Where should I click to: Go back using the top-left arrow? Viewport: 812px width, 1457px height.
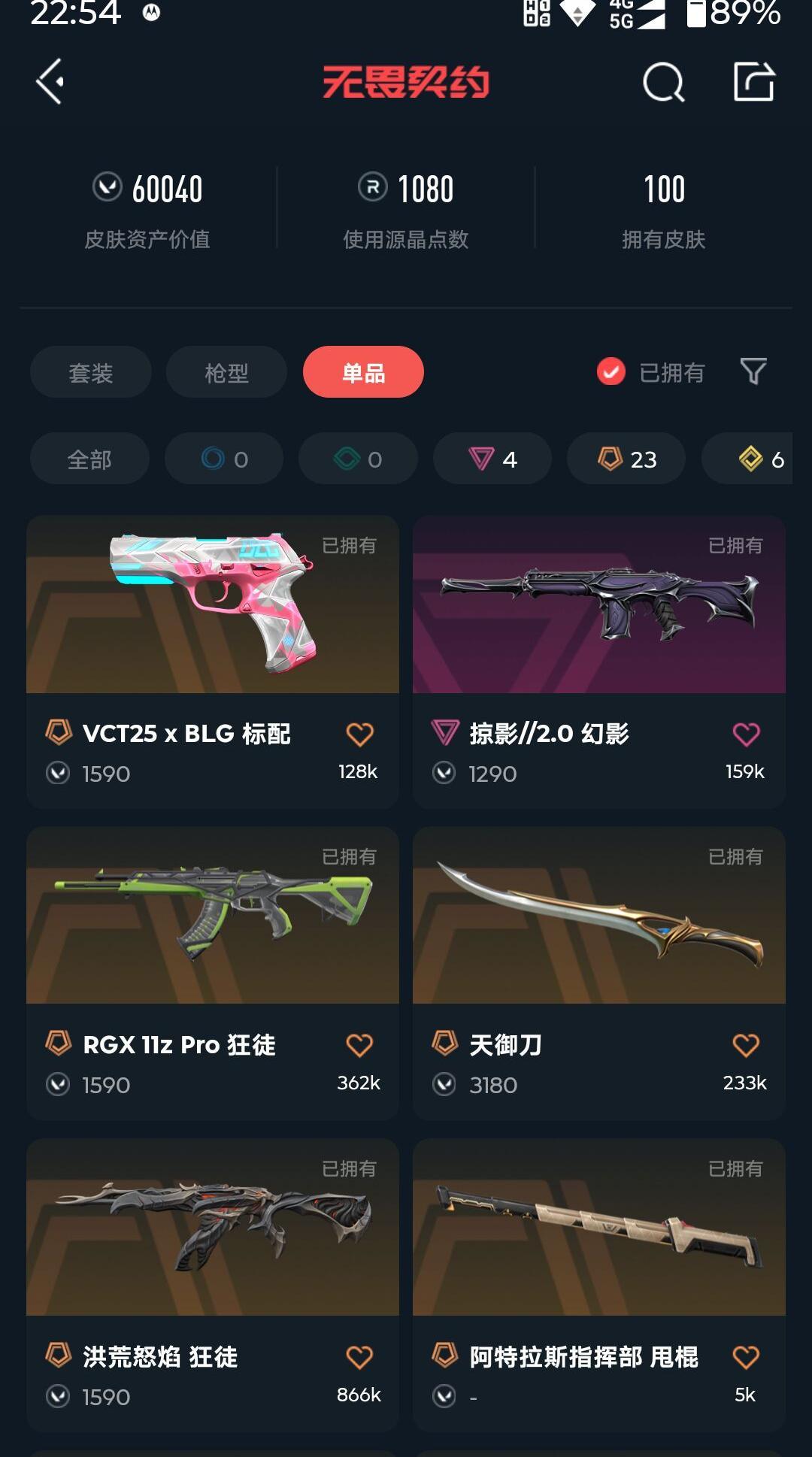(x=50, y=81)
